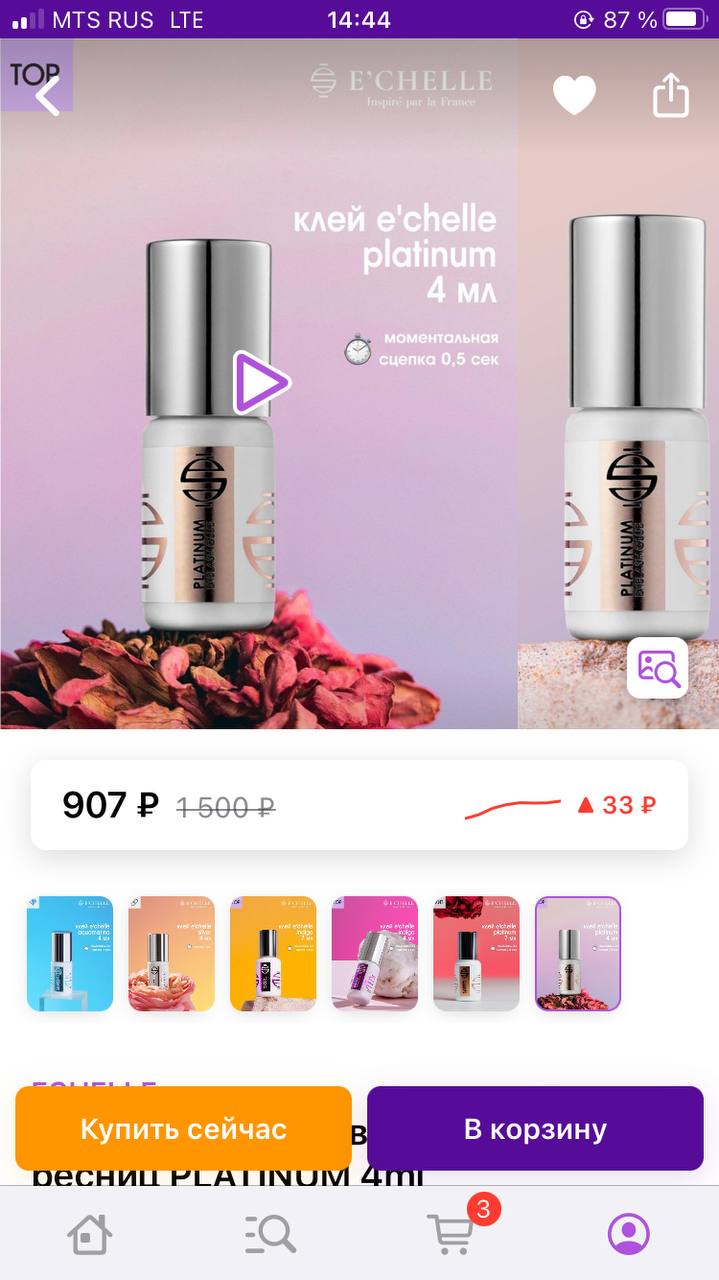The height and width of the screenshot is (1280, 719).
Task: Share this product
Action: pos(671,96)
